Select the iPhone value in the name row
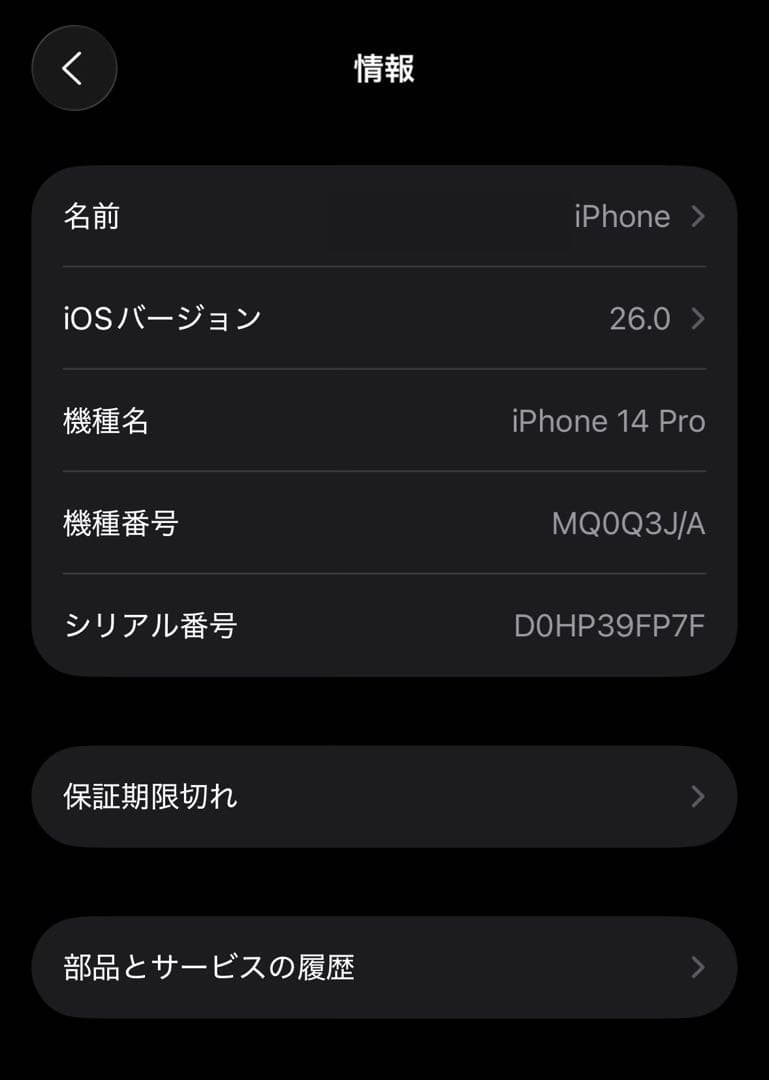Screen dimensions: 769x1080 pos(623,216)
